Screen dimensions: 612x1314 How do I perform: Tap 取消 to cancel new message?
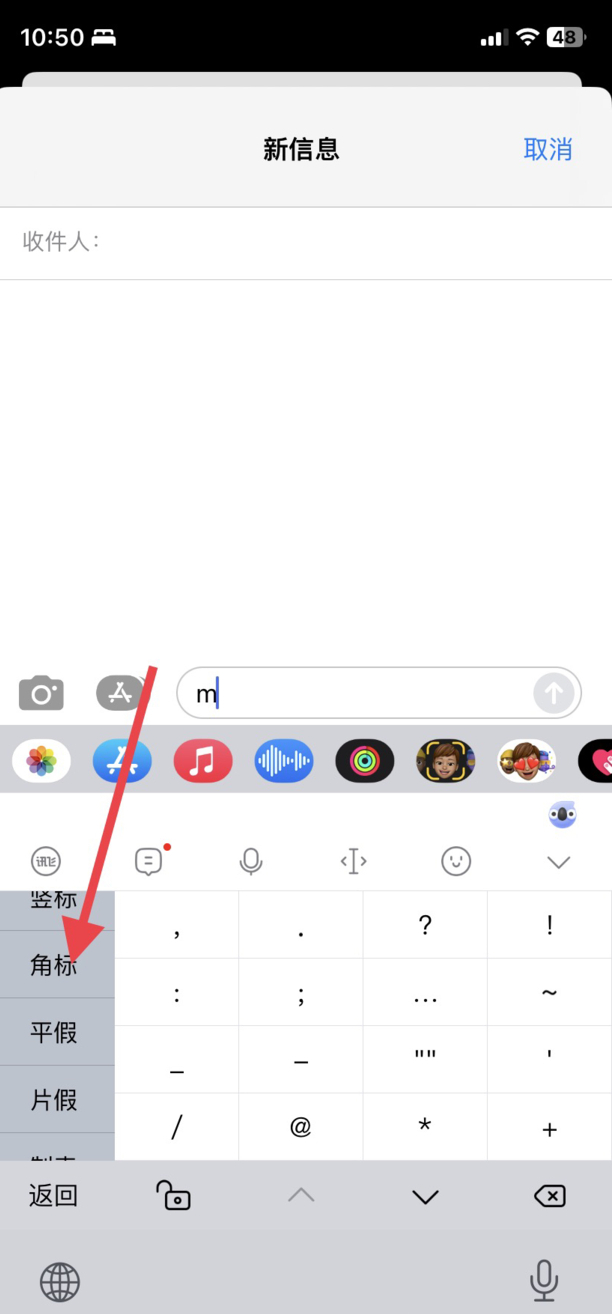tap(547, 150)
